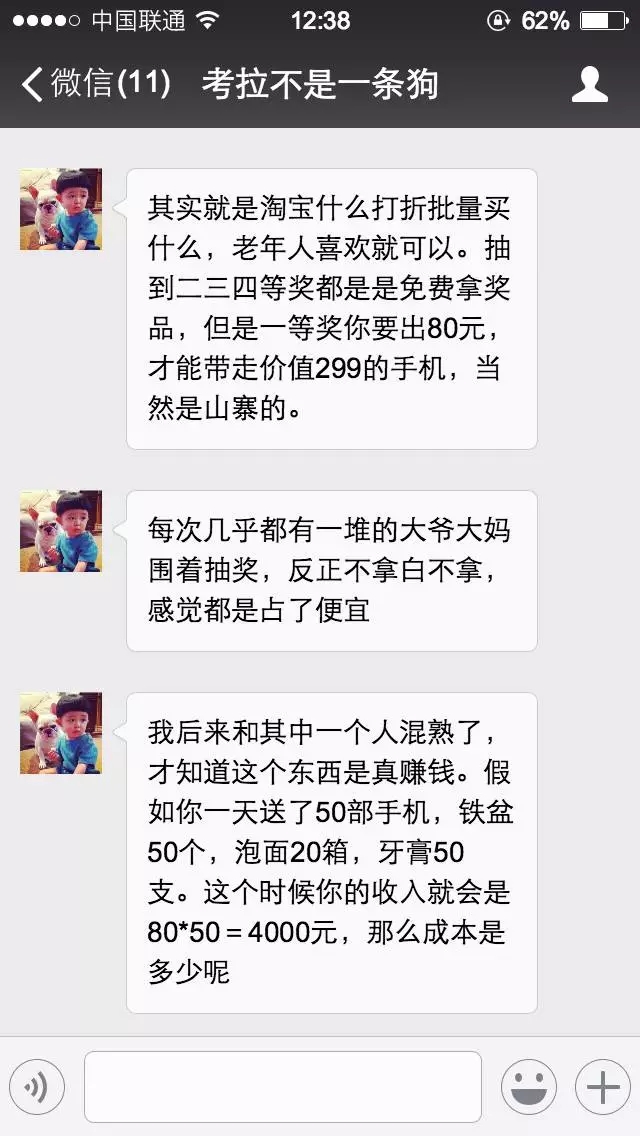Switch to voice message input
This screenshot has width=640, height=1136.
[37, 1087]
